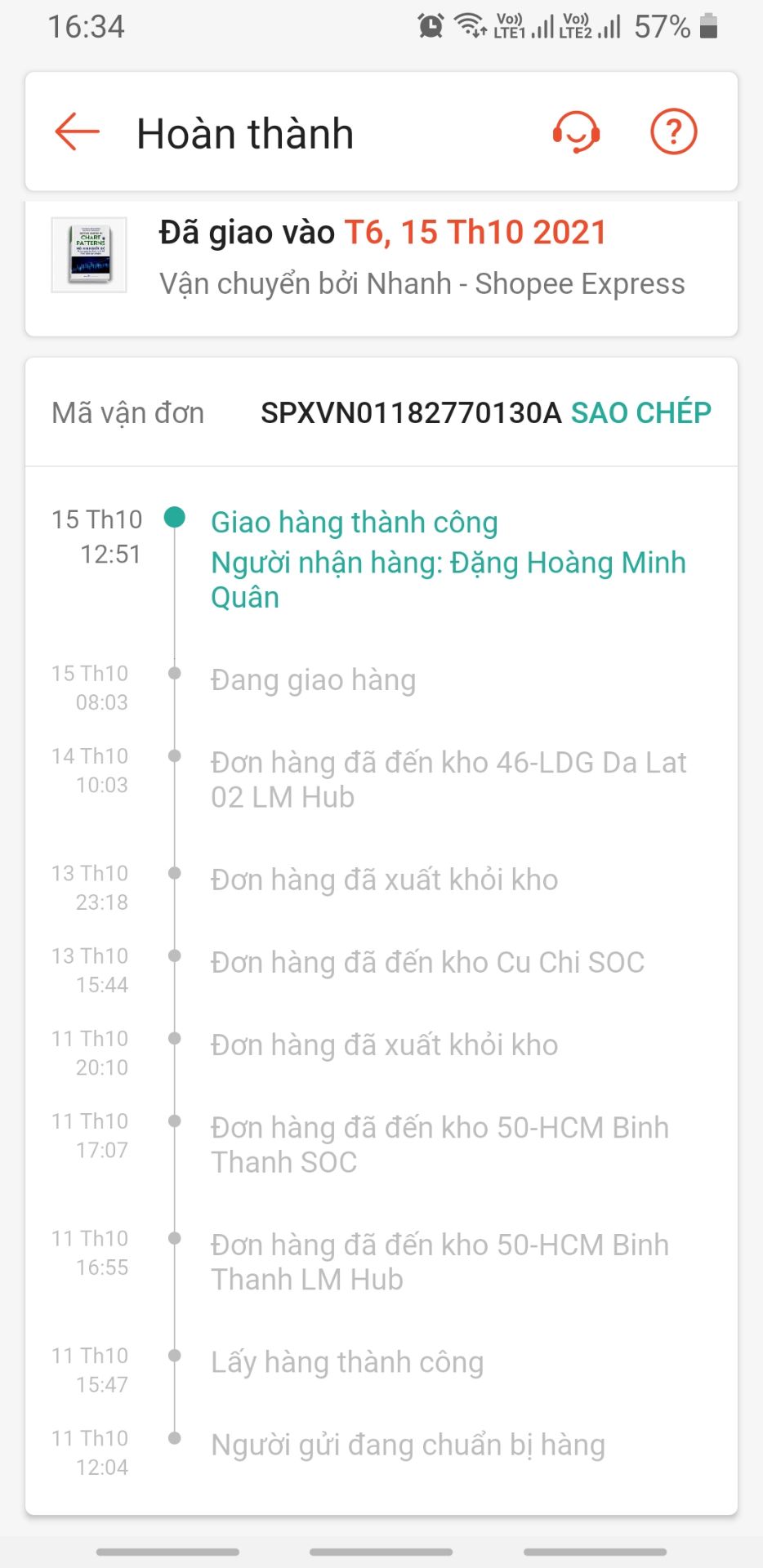Open customer support chat via headset icon
763x1568 pixels.
[577, 132]
